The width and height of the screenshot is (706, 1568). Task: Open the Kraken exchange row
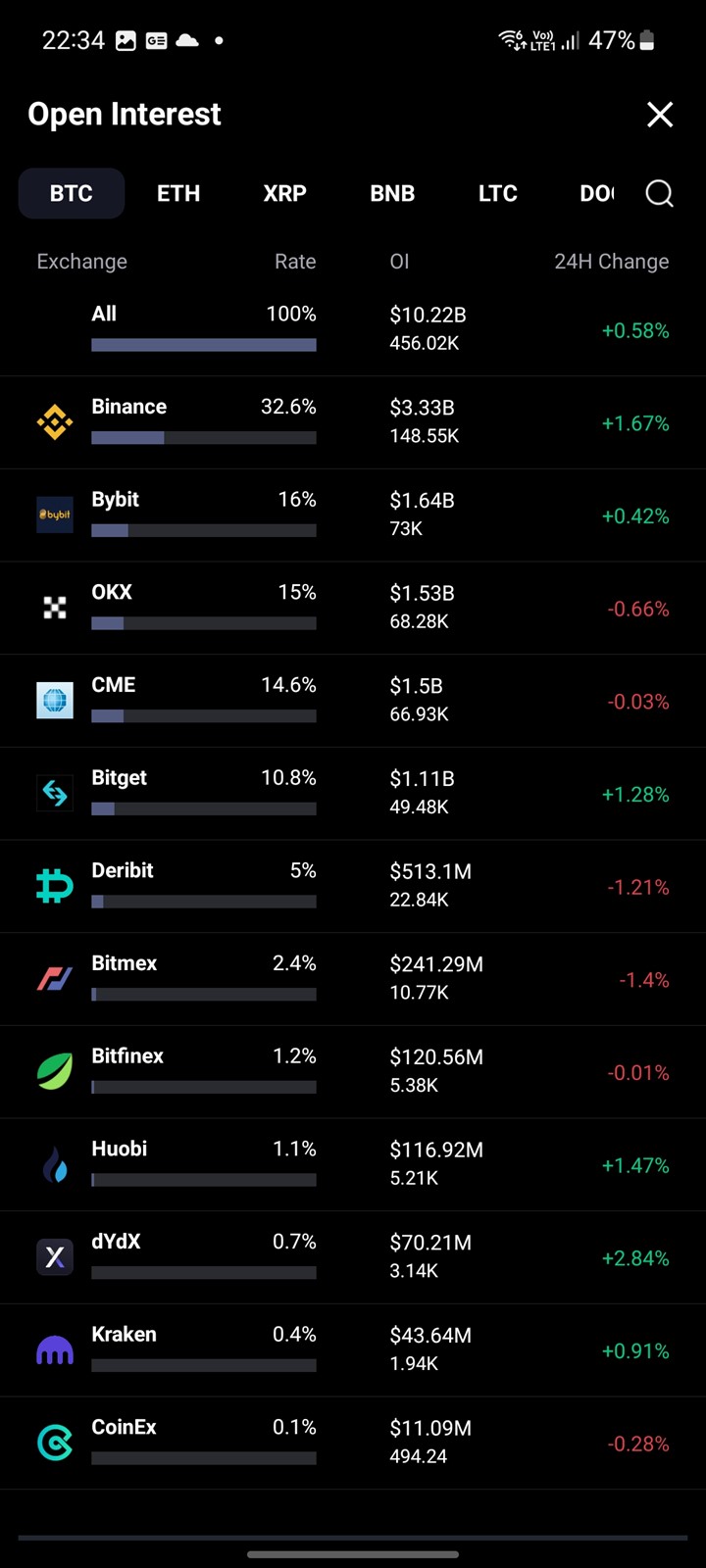(x=353, y=1350)
